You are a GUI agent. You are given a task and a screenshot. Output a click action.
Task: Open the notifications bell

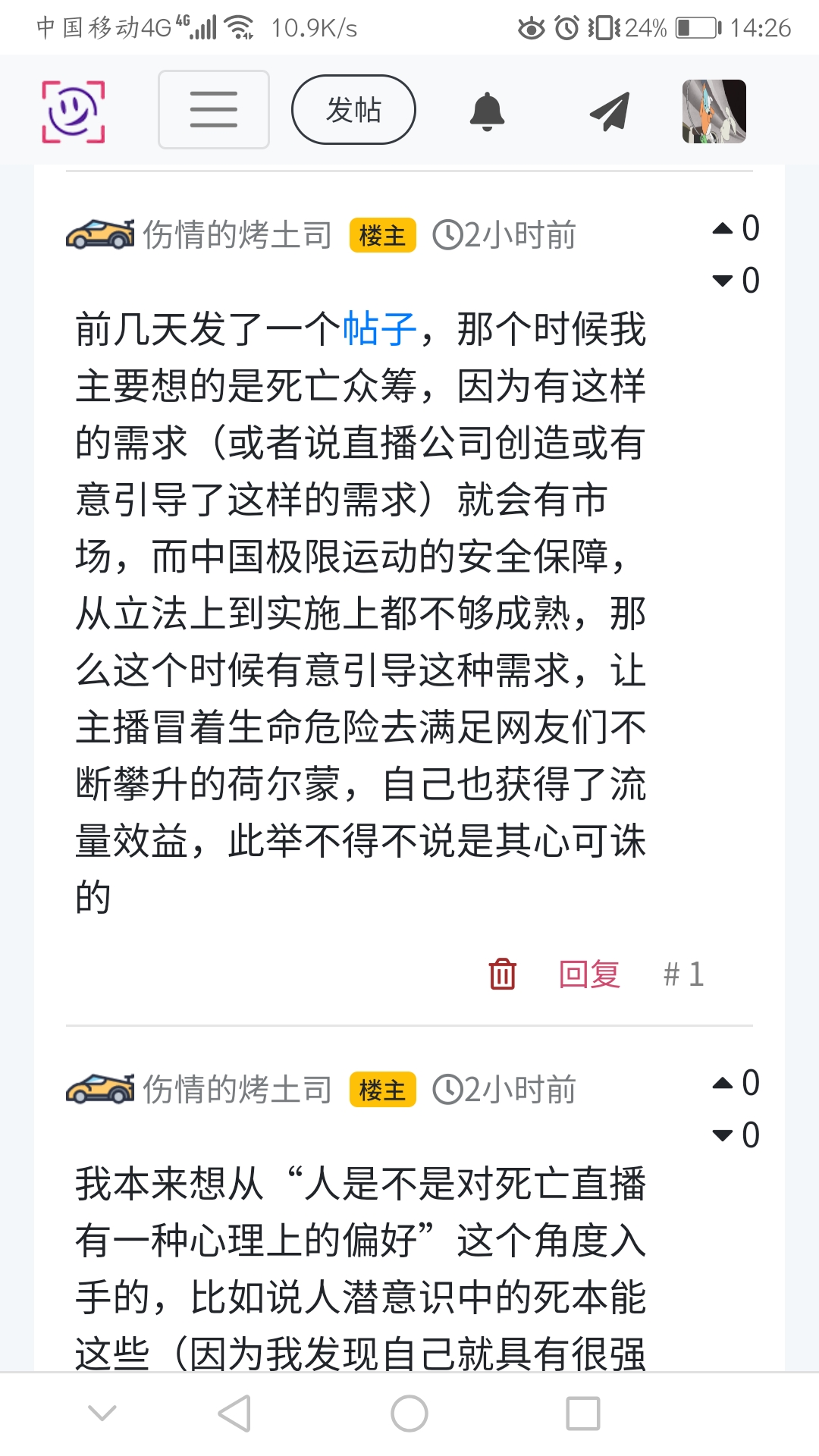click(487, 111)
